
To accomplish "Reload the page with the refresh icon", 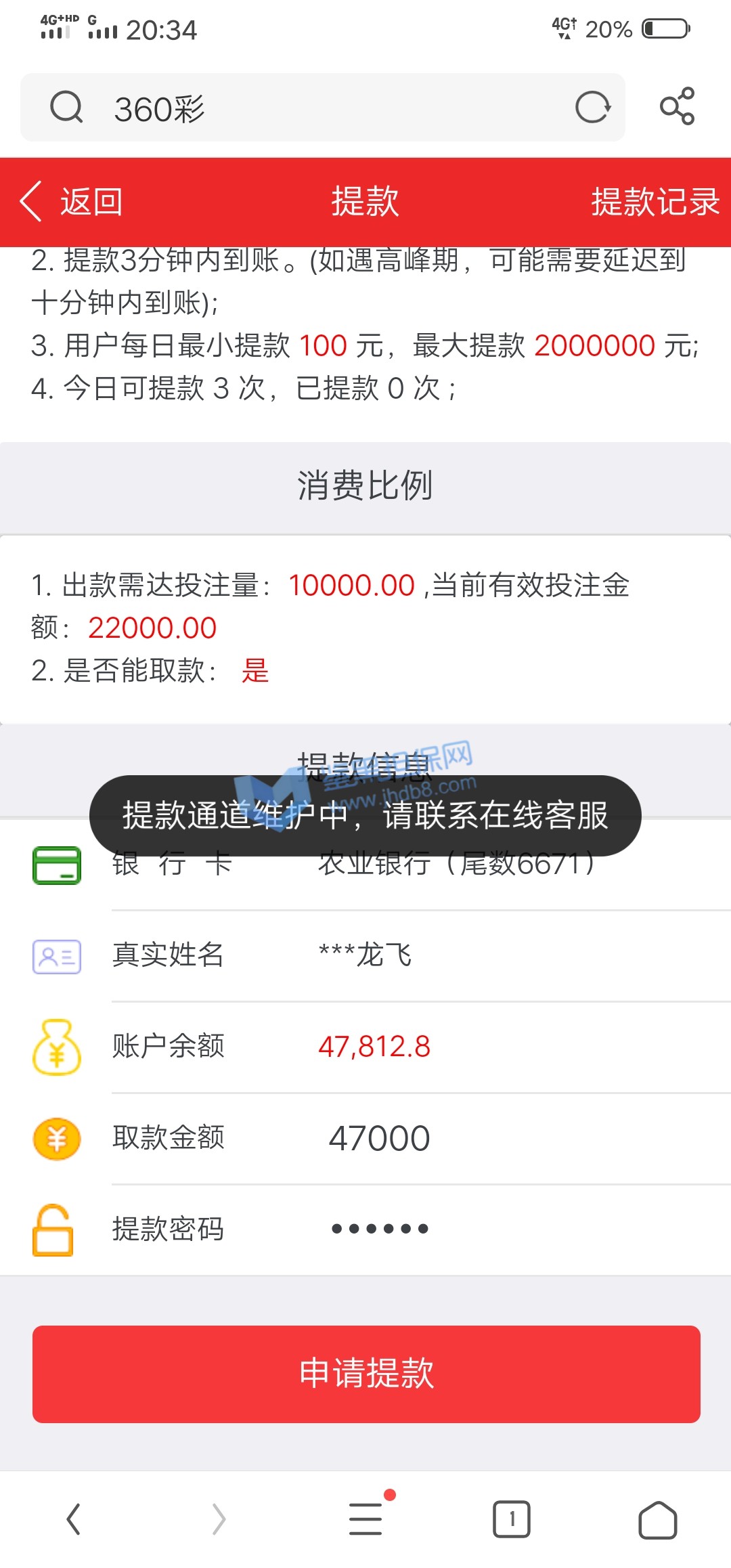I will click(592, 107).
